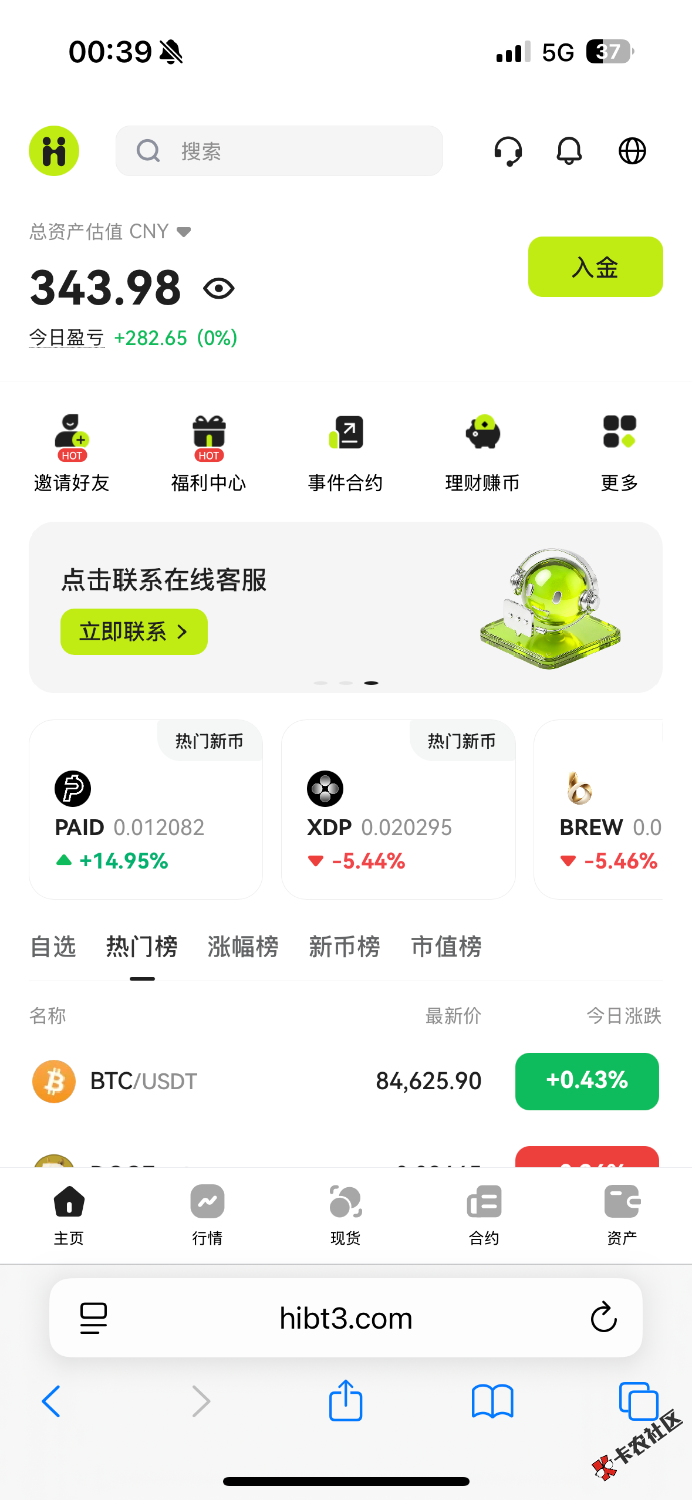692x1500 pixels.
Task: Go to the 合约 futures tab
Action: tap(484, 1215)
